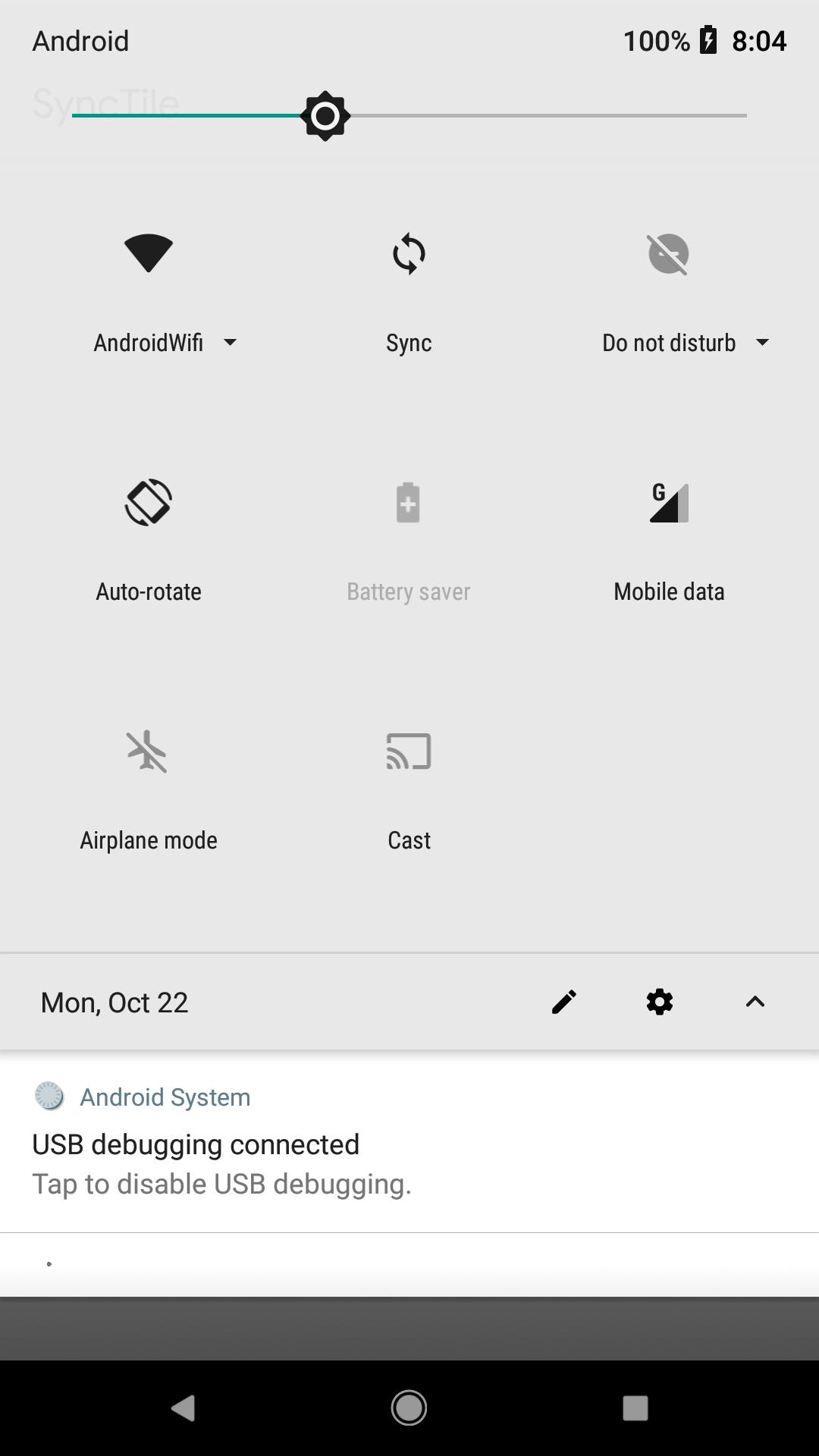Collapse the quick settings panel
This screenshot has width=819, height=1456.
click(x=755, y=1002)
